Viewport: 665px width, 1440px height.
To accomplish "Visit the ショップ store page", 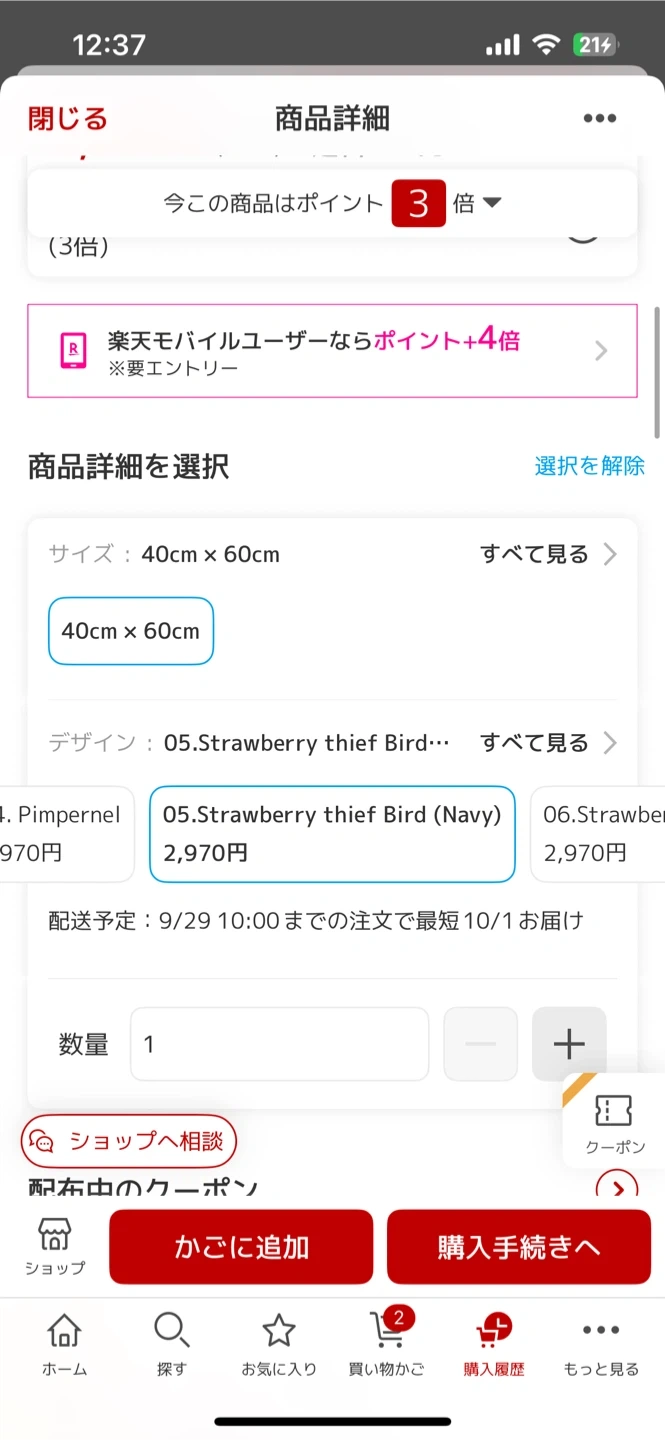I will pyautogui.click(x=55, y=1246).
